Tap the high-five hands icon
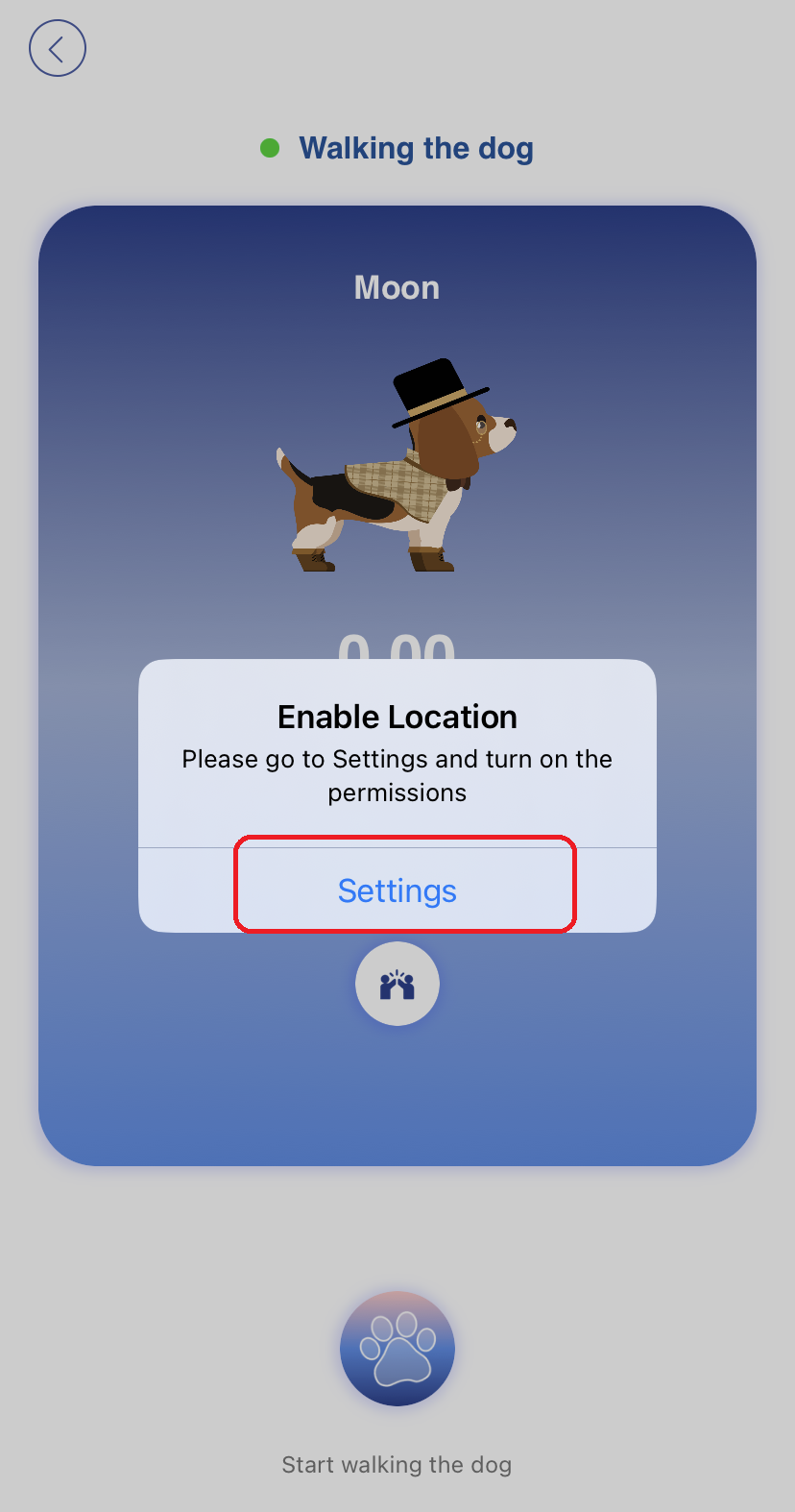The image size is (795, 1512). coord(397,984)
